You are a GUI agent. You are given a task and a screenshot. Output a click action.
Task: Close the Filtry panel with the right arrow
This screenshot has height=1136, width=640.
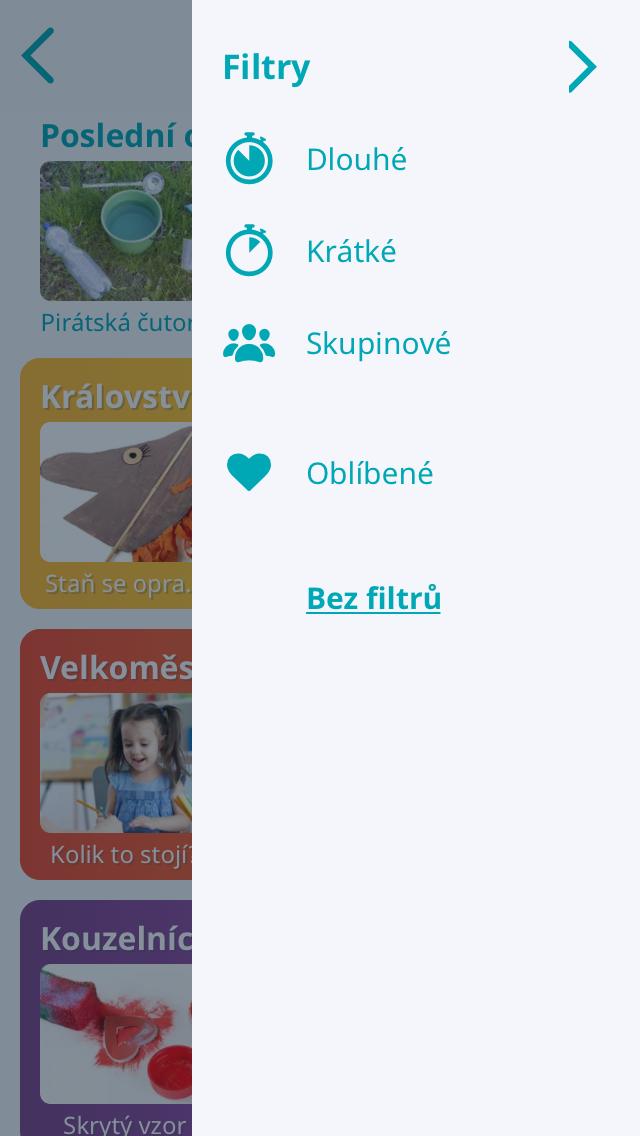pos(581,67)
